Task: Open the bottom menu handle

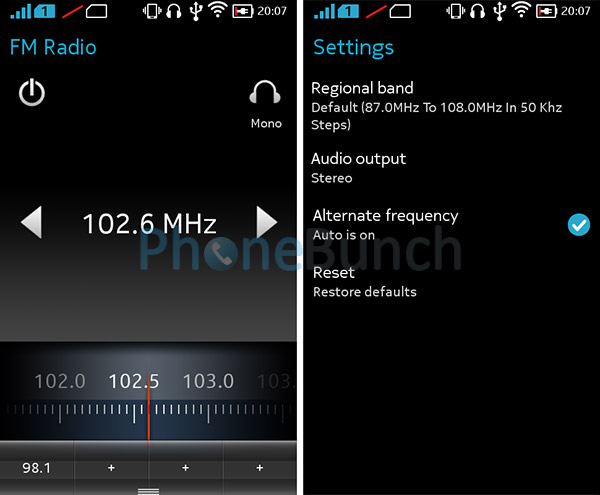Action: tap(148, 490)
